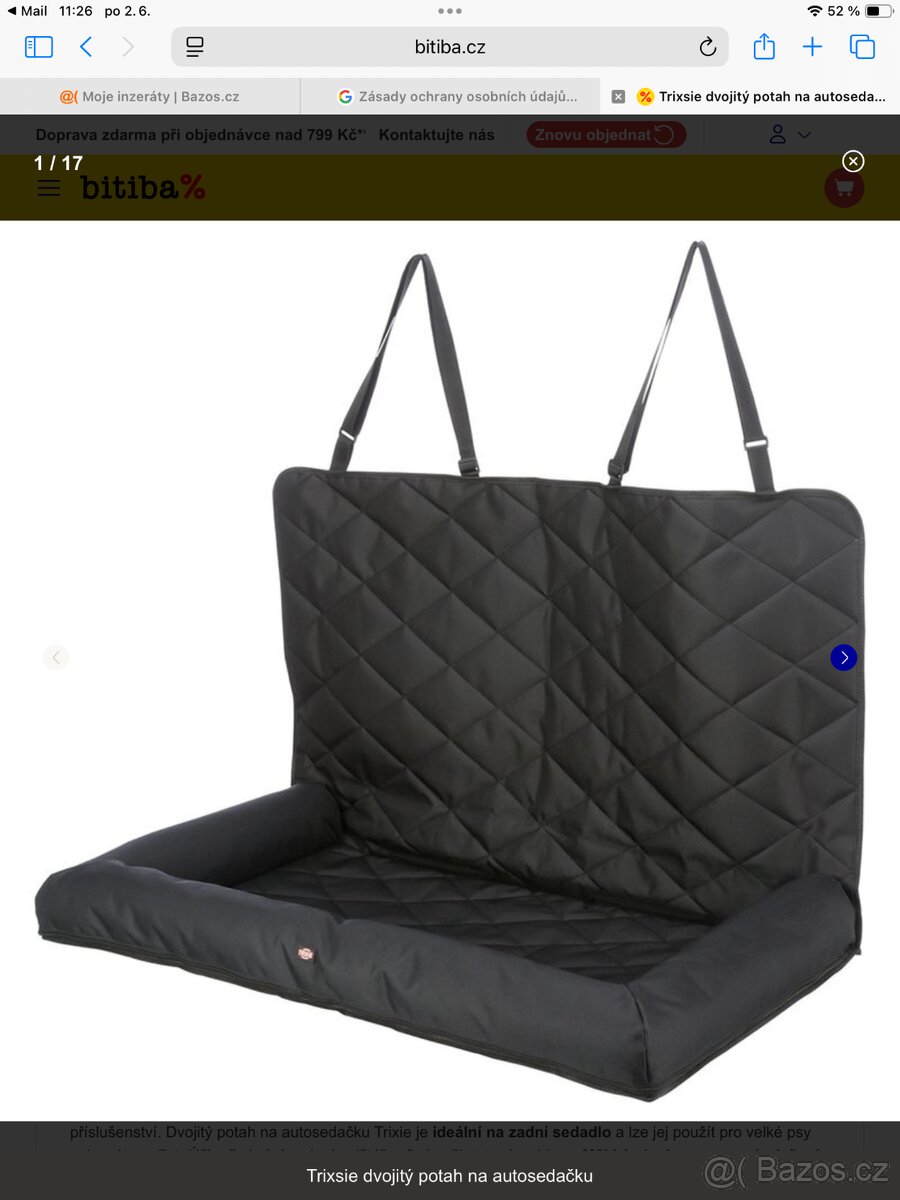Show the previous product image

(56, 657)
